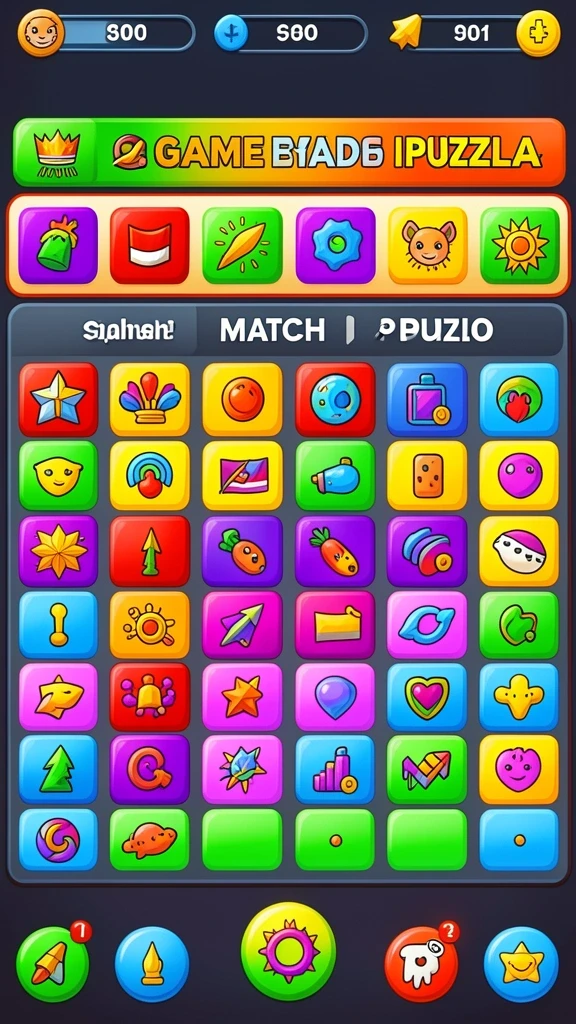Image resolution: width=576 pixels, height=1024 pixels.
Task: Select the yellow animal face tile
Action: pos(428,246)
